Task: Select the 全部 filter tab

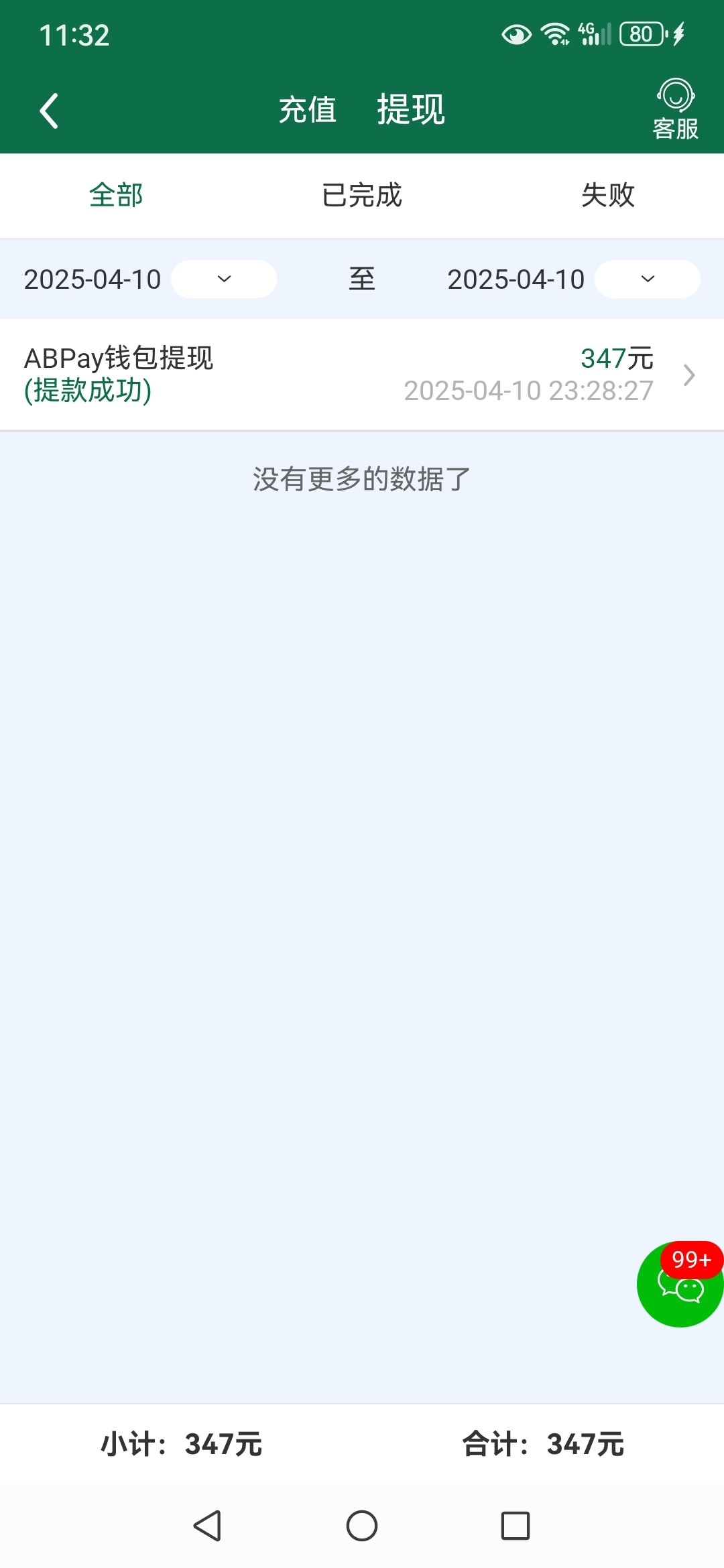Action: (x=115, y=196)
